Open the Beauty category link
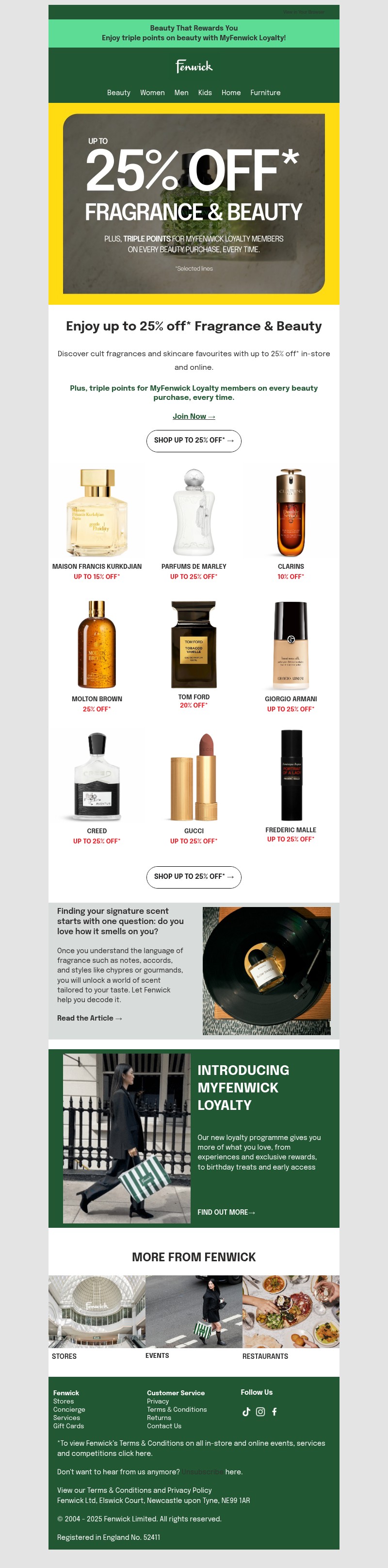This screenshot has height=1568, width=388. 119,93
